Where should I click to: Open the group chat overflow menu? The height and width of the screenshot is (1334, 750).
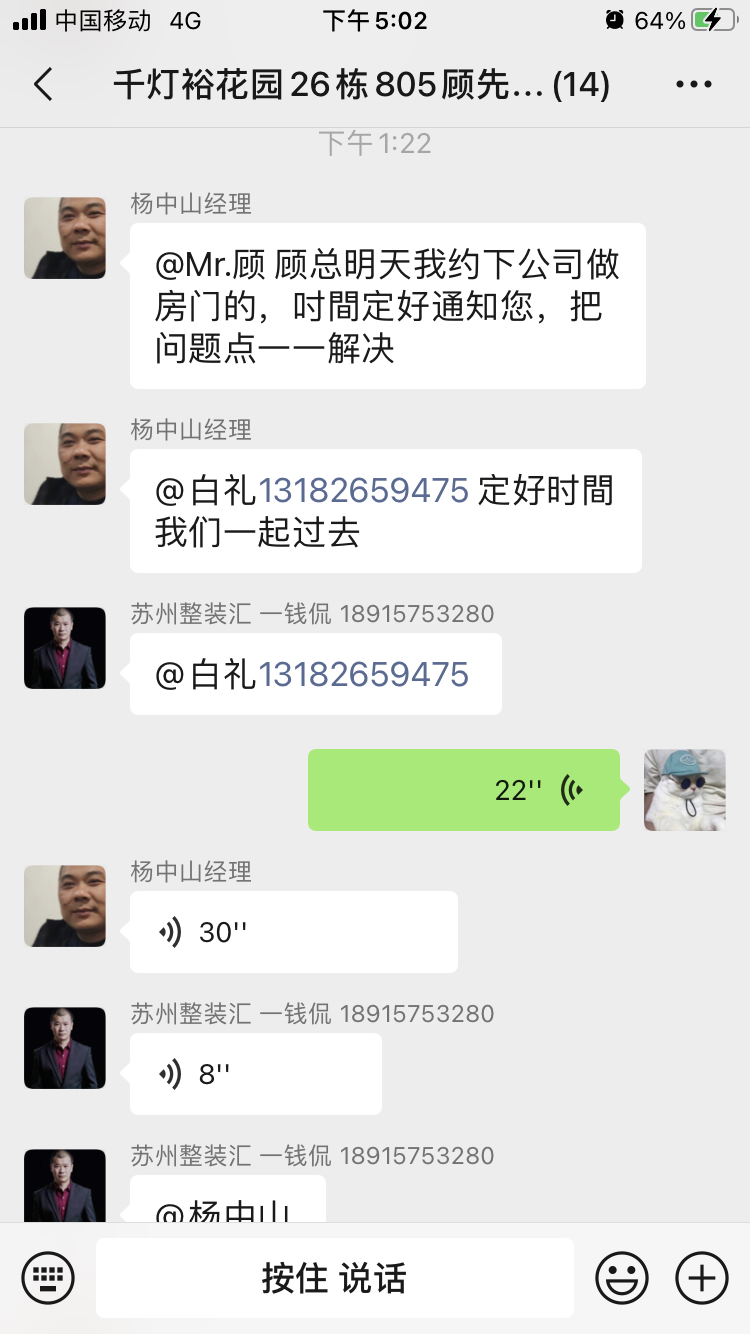click(693, 85)
